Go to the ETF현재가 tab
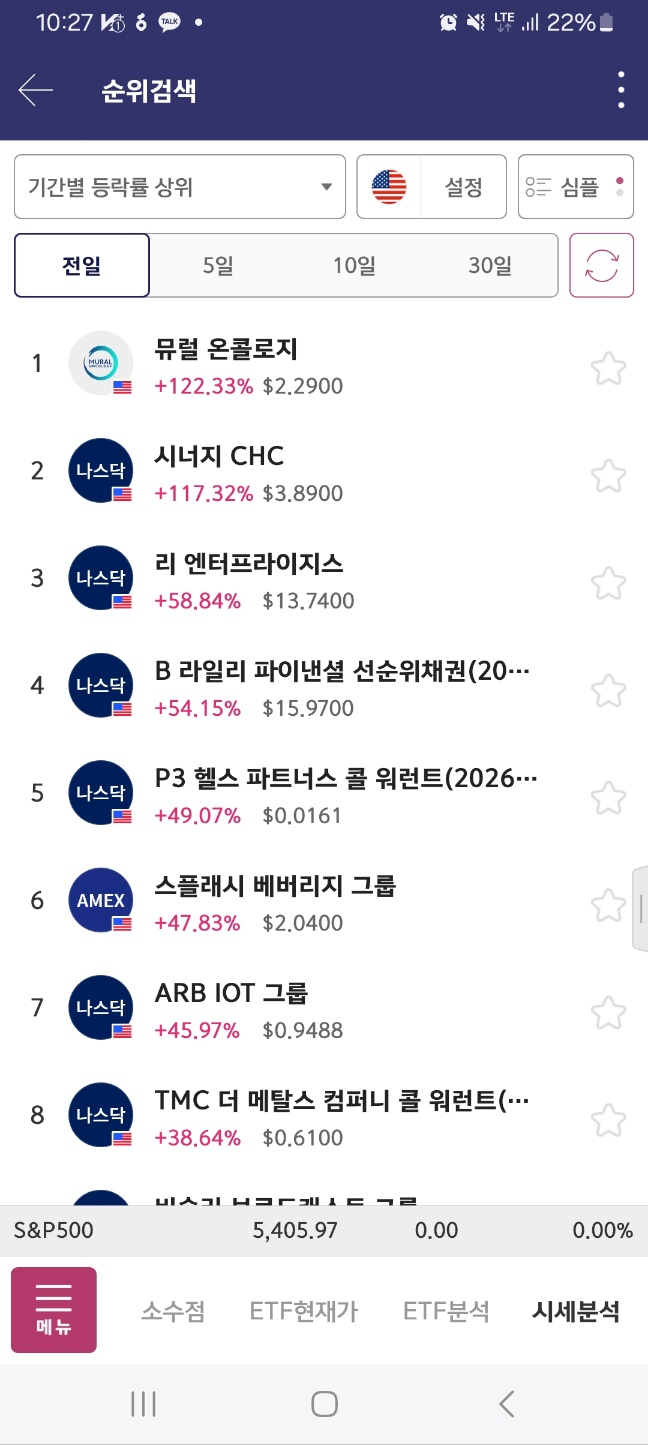 pyautogui.click(x=304, y=1311)
